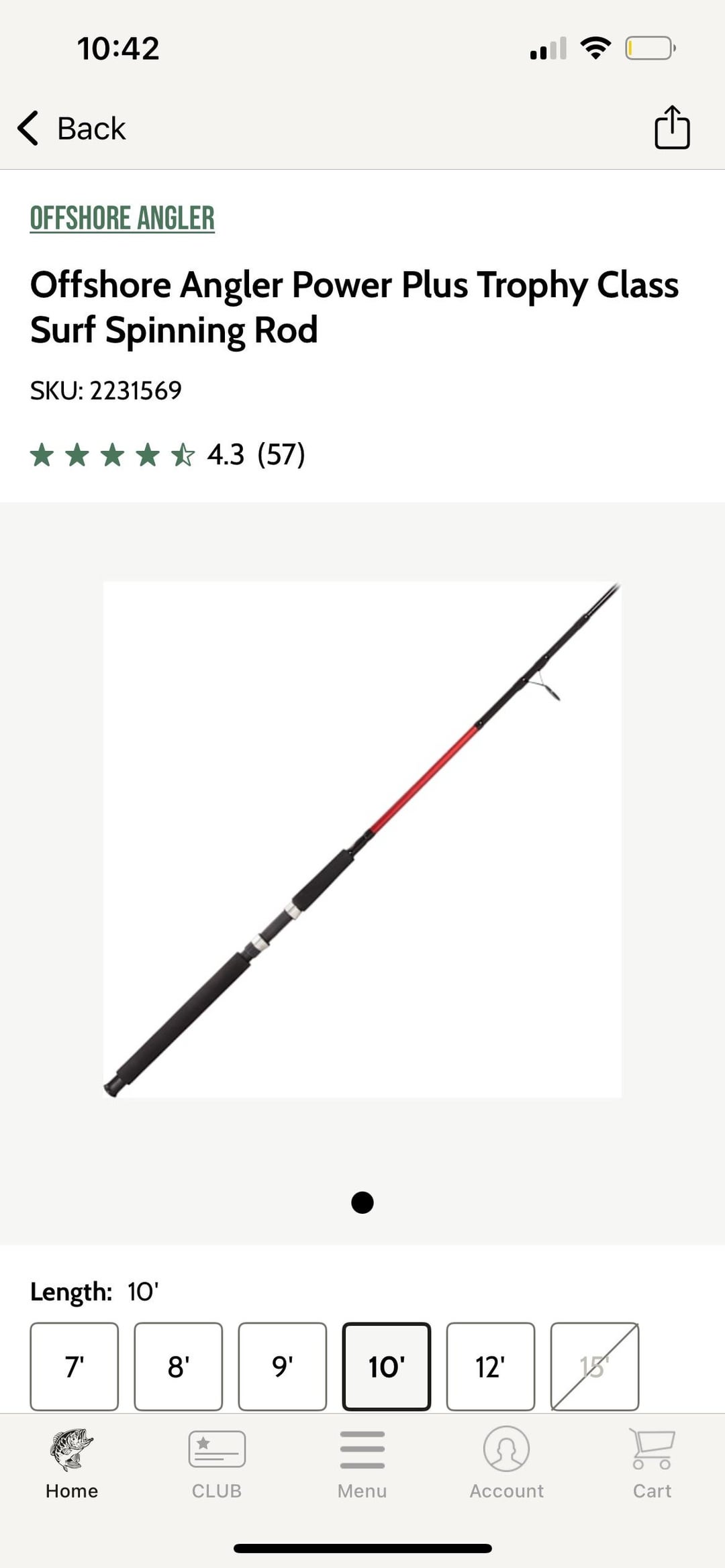This screenshot has height=1568, width=725.
Task: View the 4.3 star rating reviews
Action: (x=168, y=454)
